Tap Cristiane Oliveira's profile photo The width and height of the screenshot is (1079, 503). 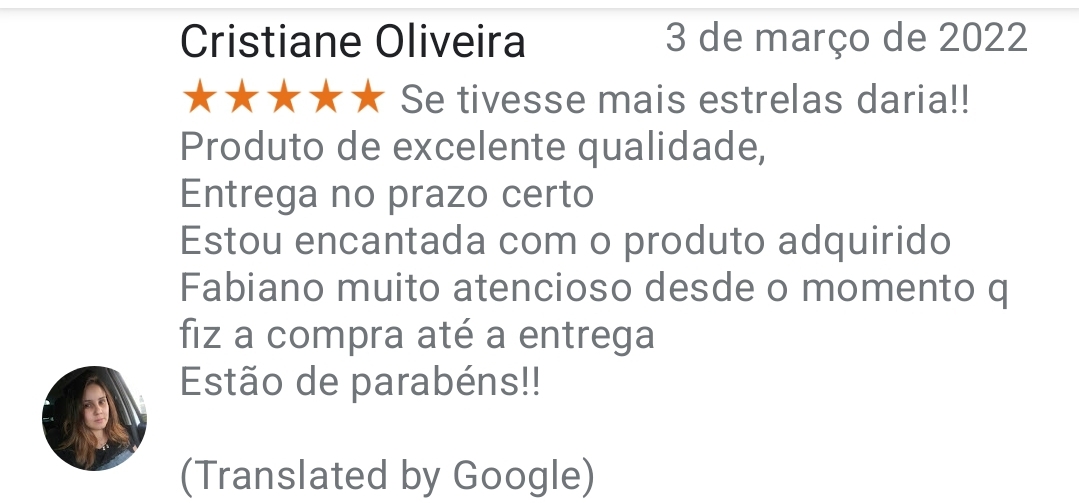[x=94, y=418]
